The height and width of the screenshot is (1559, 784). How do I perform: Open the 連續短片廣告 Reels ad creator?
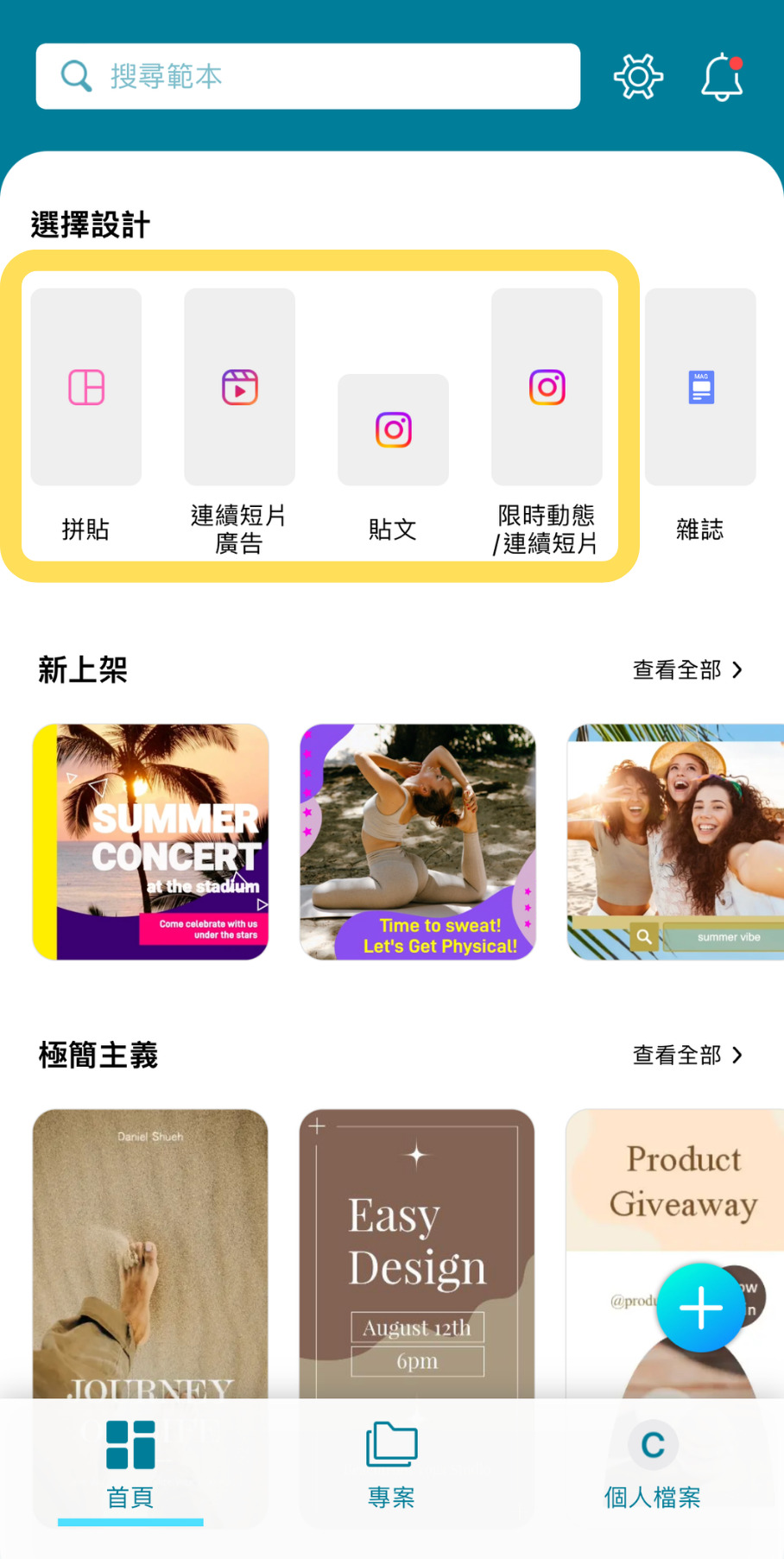239,386
